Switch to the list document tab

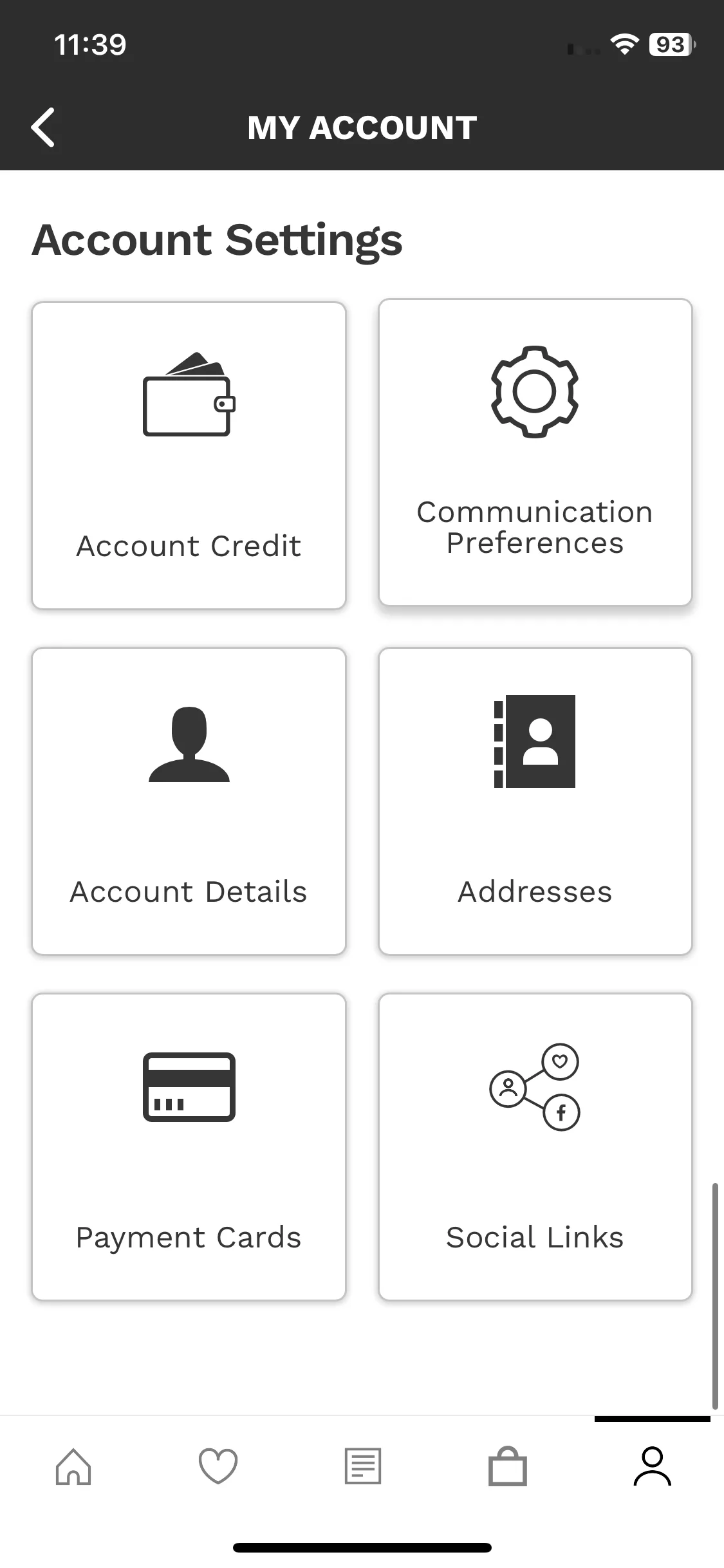pos(363,1466)
